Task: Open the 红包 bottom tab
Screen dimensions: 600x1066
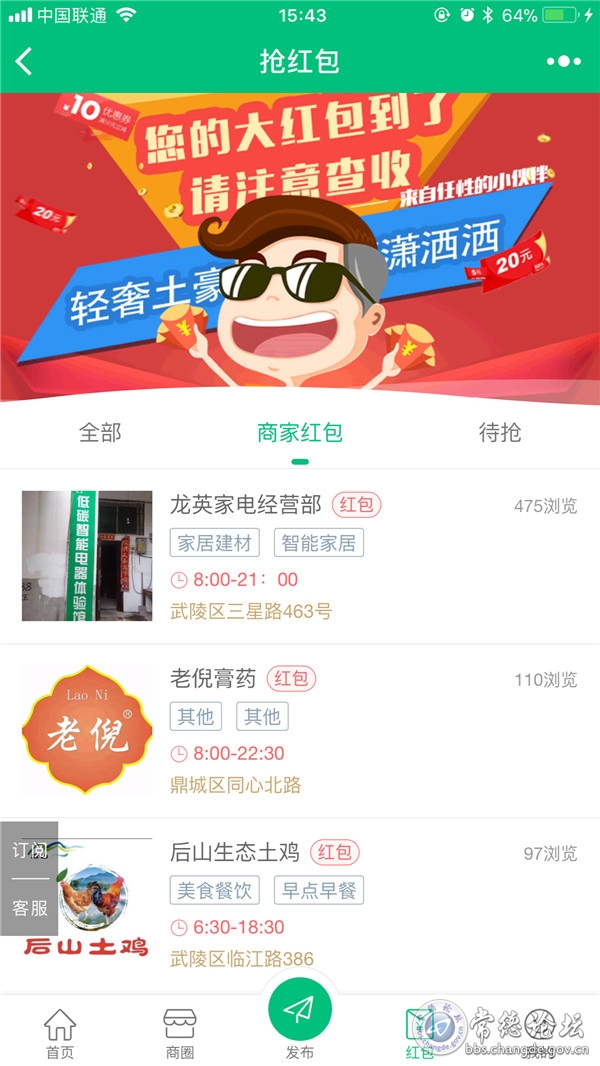Action: (x=420, y=1033)
